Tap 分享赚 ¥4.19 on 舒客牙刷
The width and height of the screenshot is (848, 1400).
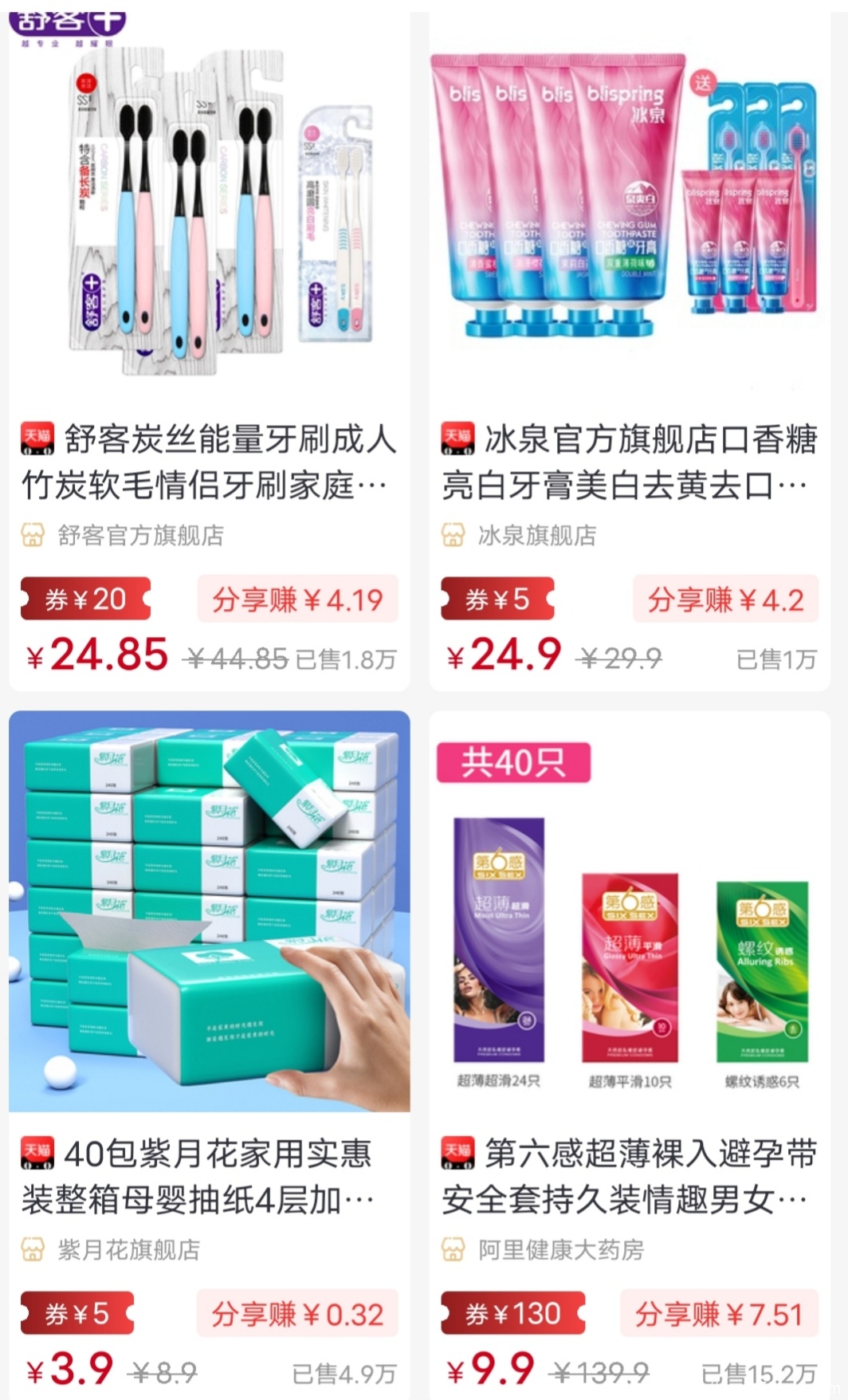pos(297,600)
